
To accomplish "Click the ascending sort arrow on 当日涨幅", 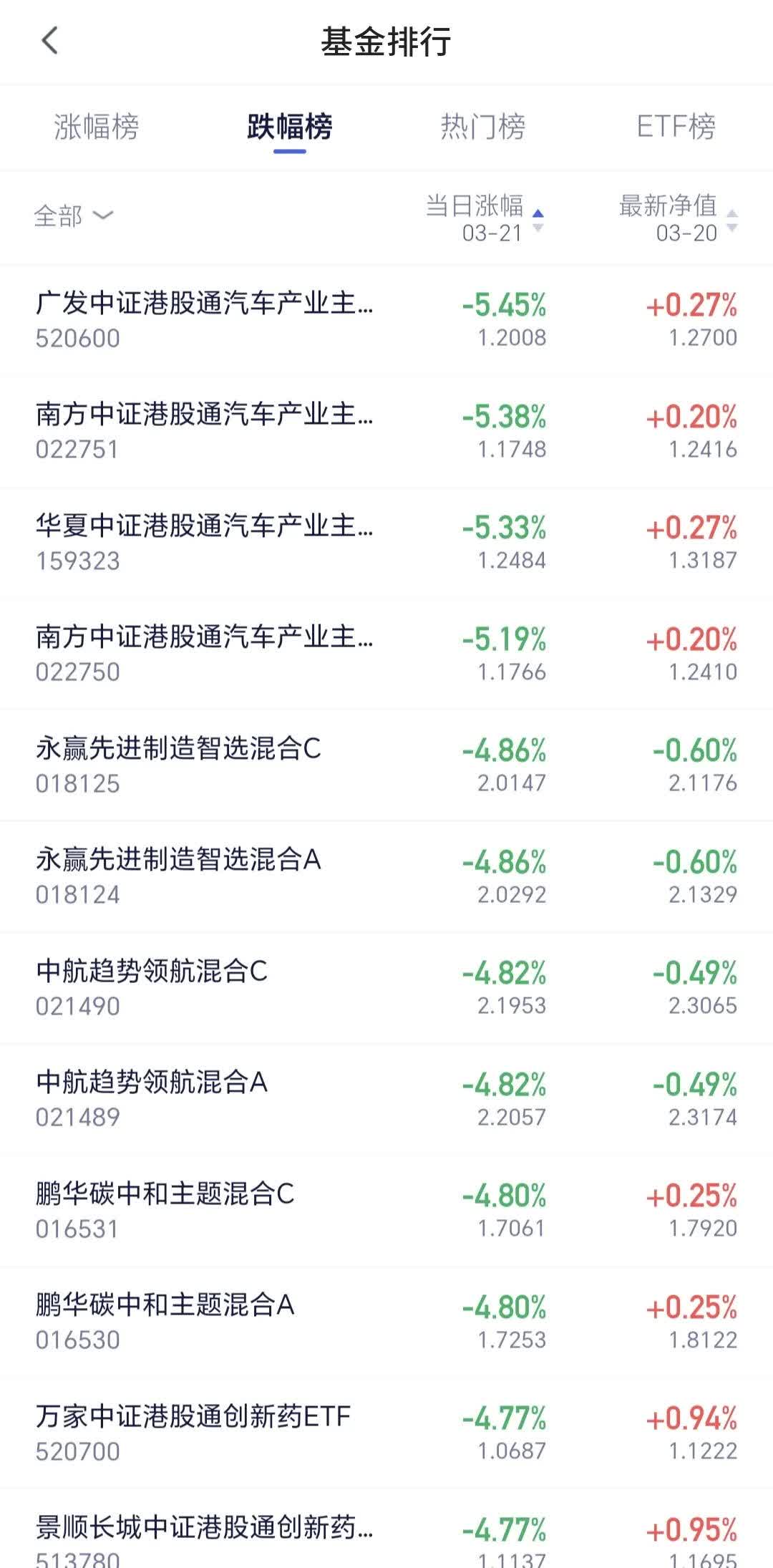I will [538, 213].
